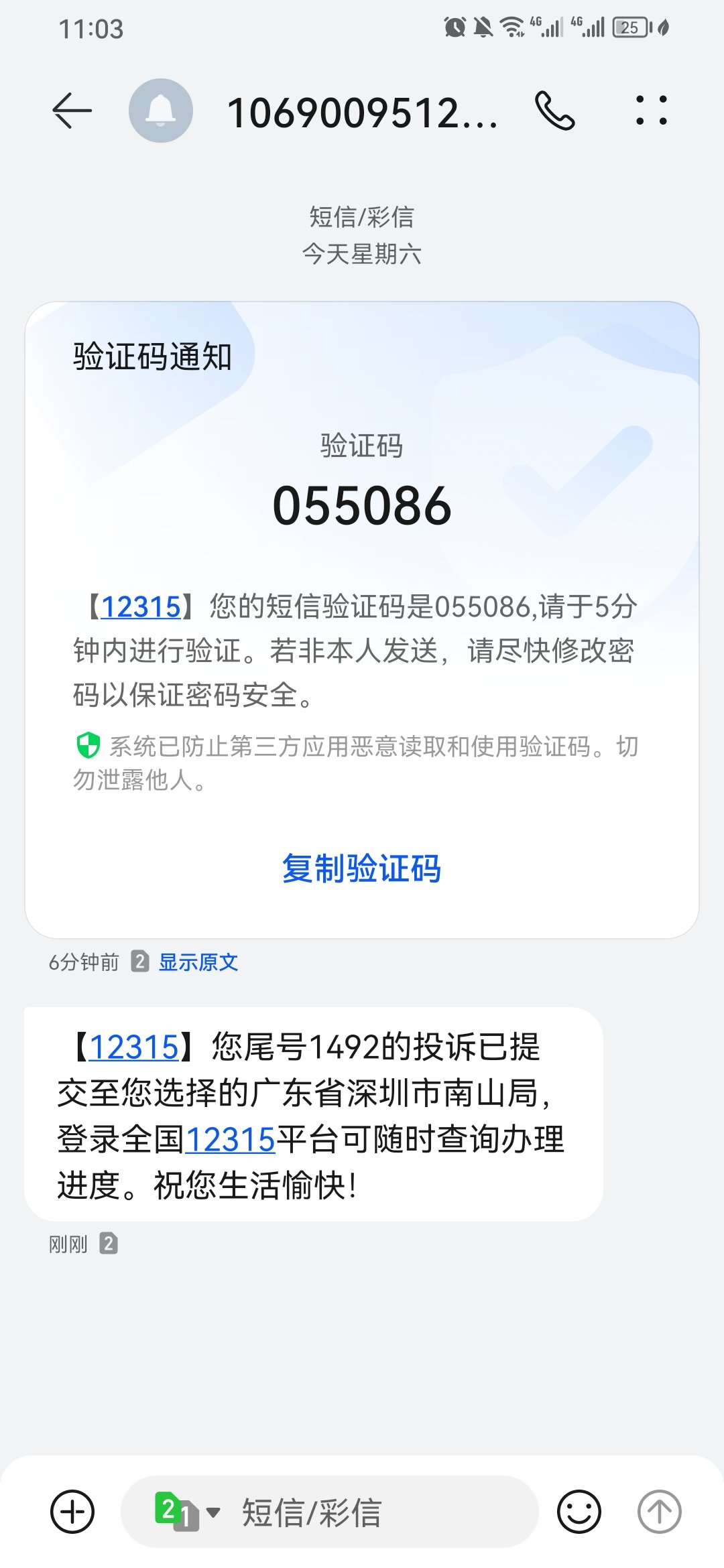
Task: Open the 12315 link in the verification message
Action: 141,607
